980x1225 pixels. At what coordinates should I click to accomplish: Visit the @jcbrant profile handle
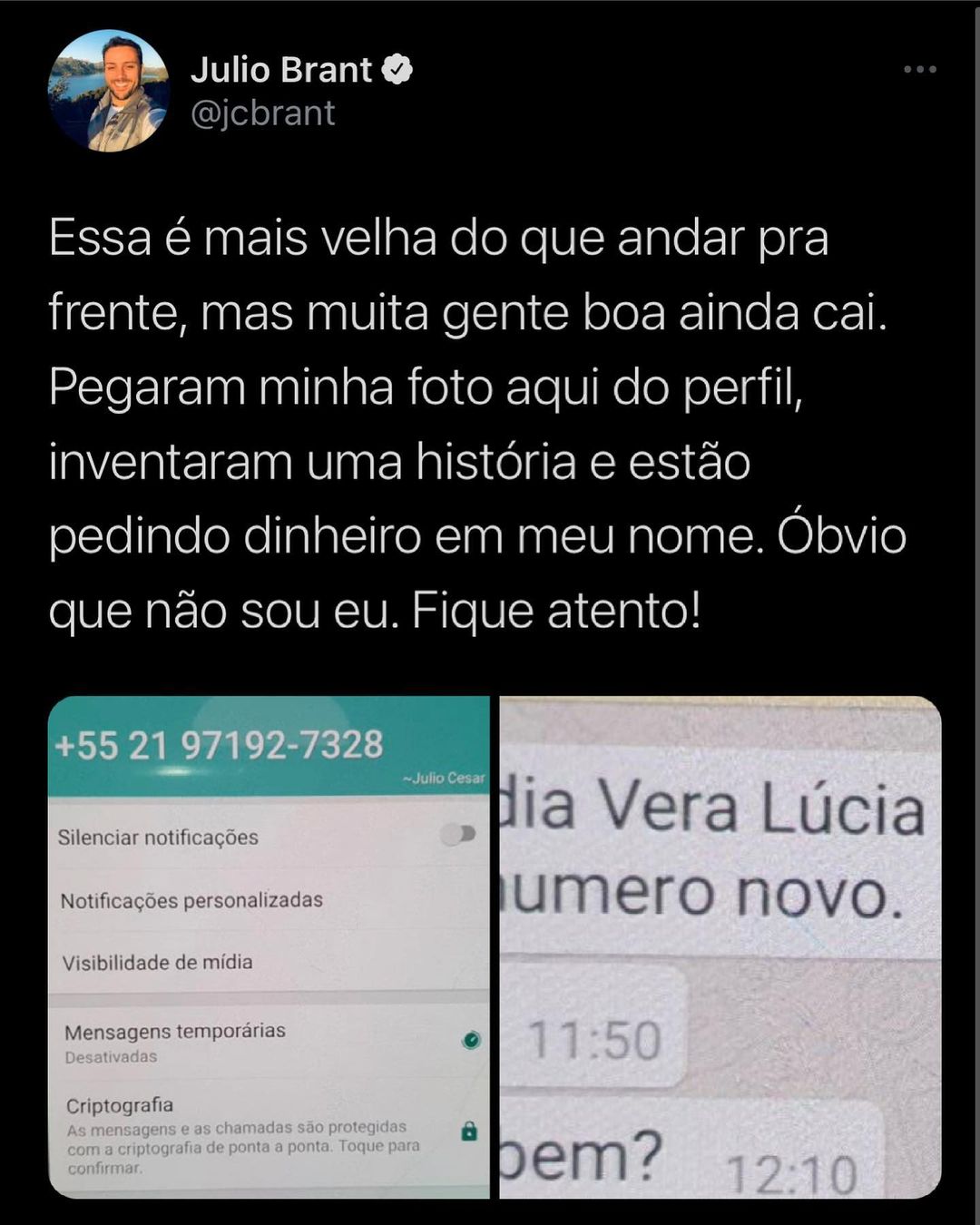(263, 113)
